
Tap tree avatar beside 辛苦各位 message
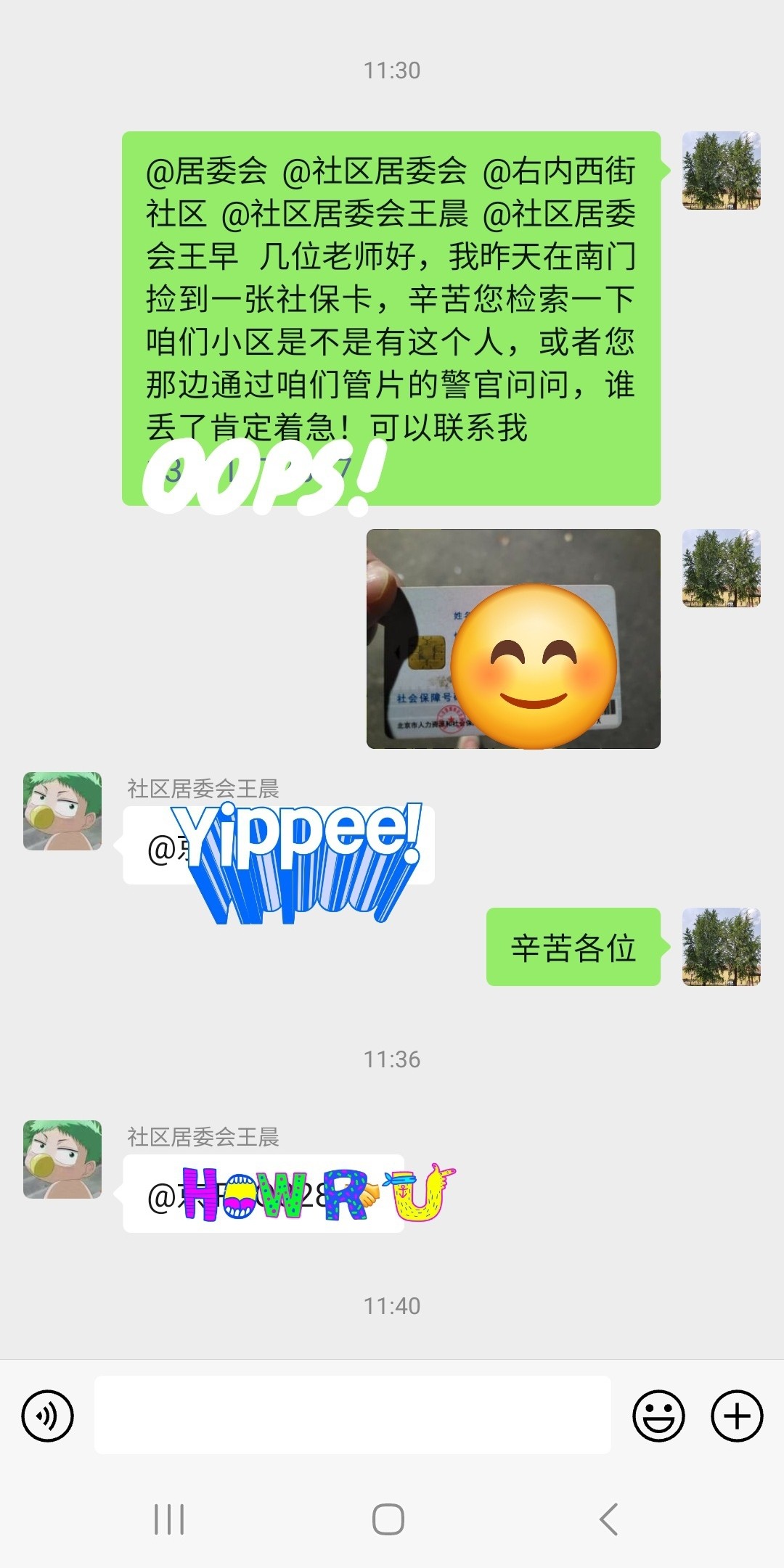click(722, 947)
